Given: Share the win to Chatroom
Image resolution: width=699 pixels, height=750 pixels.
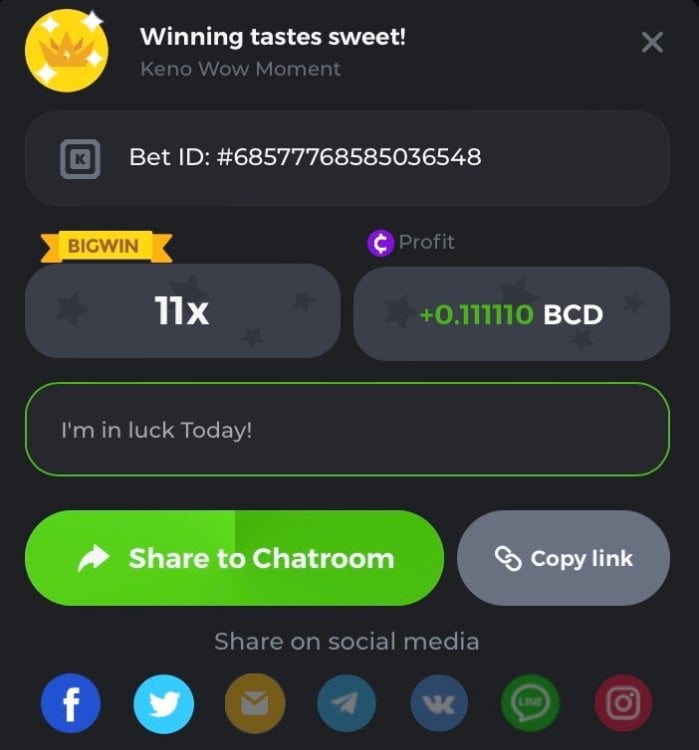Looking at the screenshot, I should click(x=234, y=558).
